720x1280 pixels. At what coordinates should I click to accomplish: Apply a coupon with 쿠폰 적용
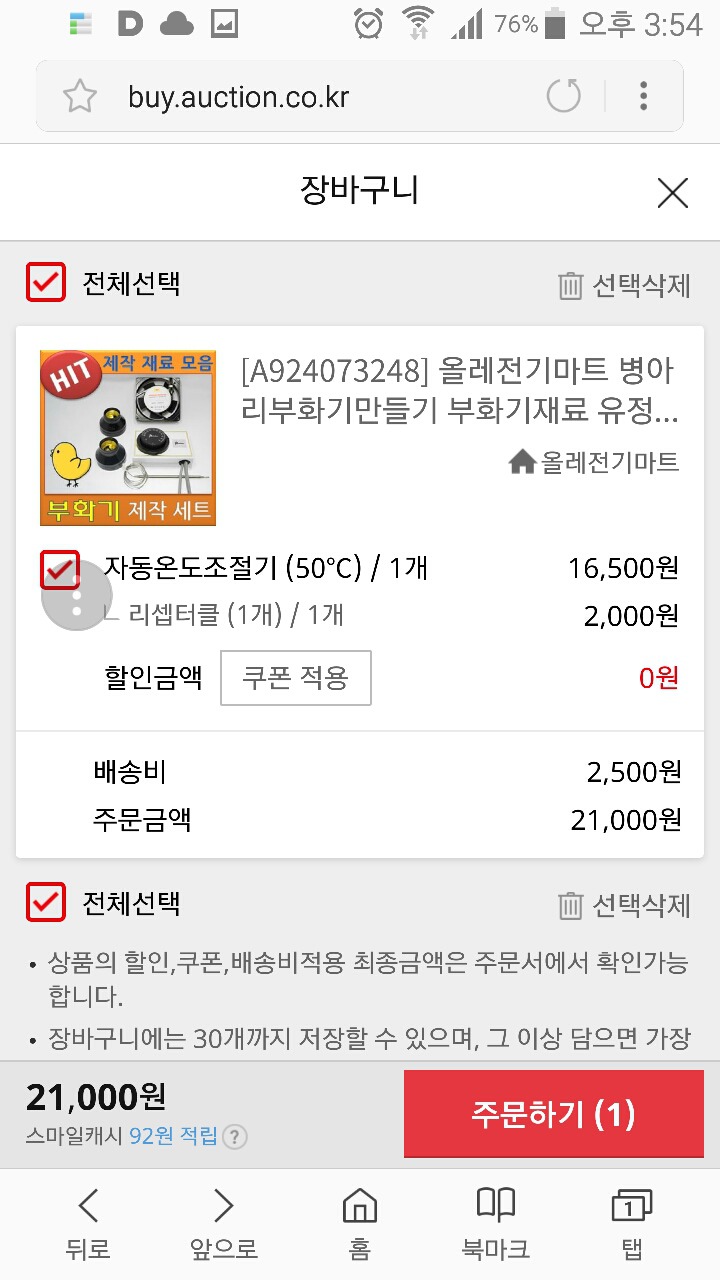click(295, 678)
